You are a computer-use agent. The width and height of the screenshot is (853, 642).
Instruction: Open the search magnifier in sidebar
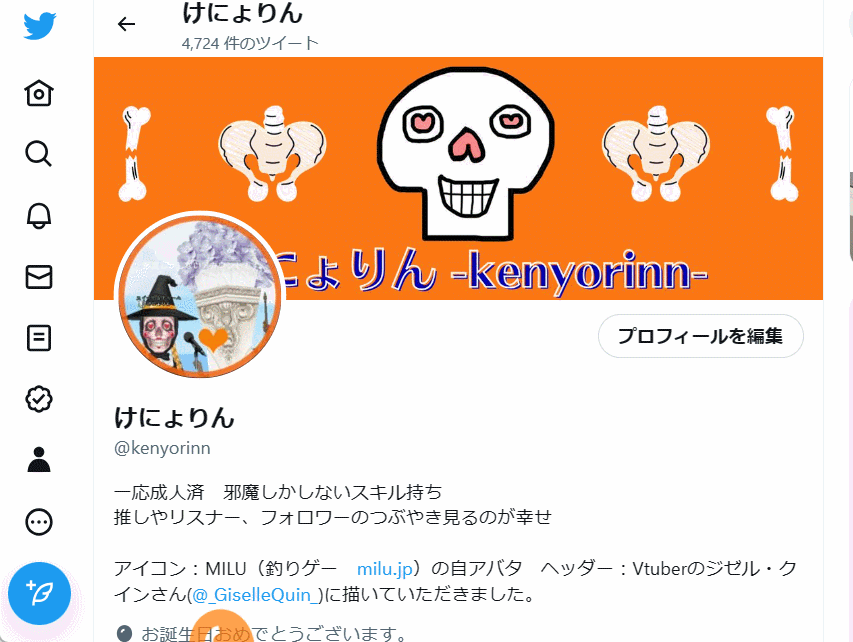39,154
